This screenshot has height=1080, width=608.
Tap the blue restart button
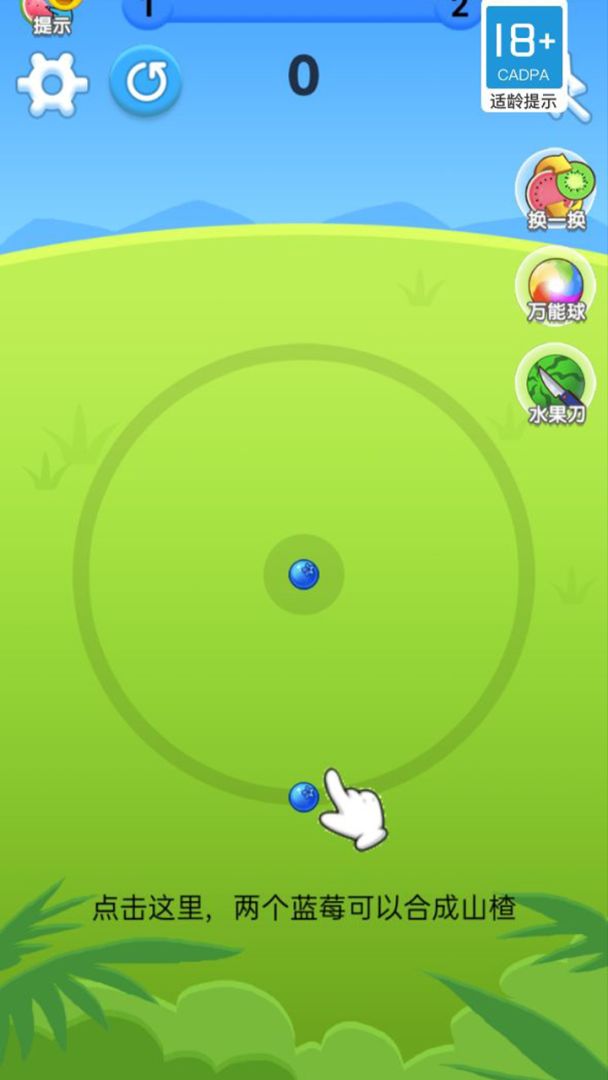point(146,82)
